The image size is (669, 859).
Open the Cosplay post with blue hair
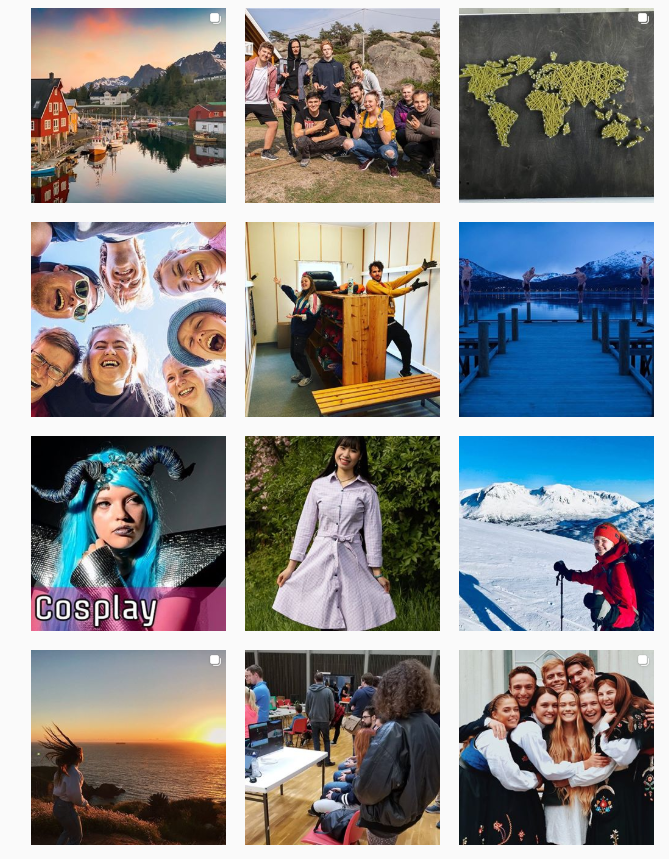point(128,533)
